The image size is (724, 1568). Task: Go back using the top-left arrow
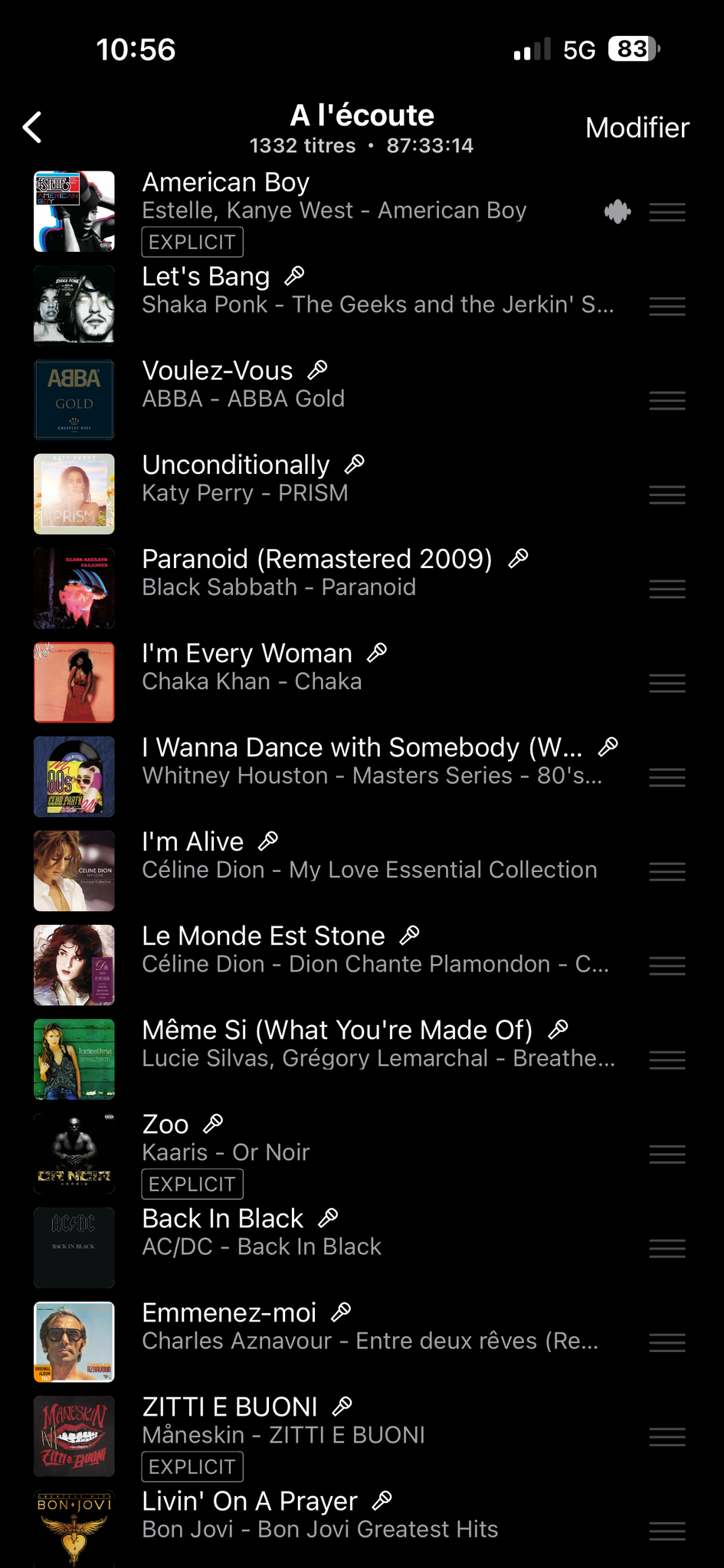coord(32,127)
